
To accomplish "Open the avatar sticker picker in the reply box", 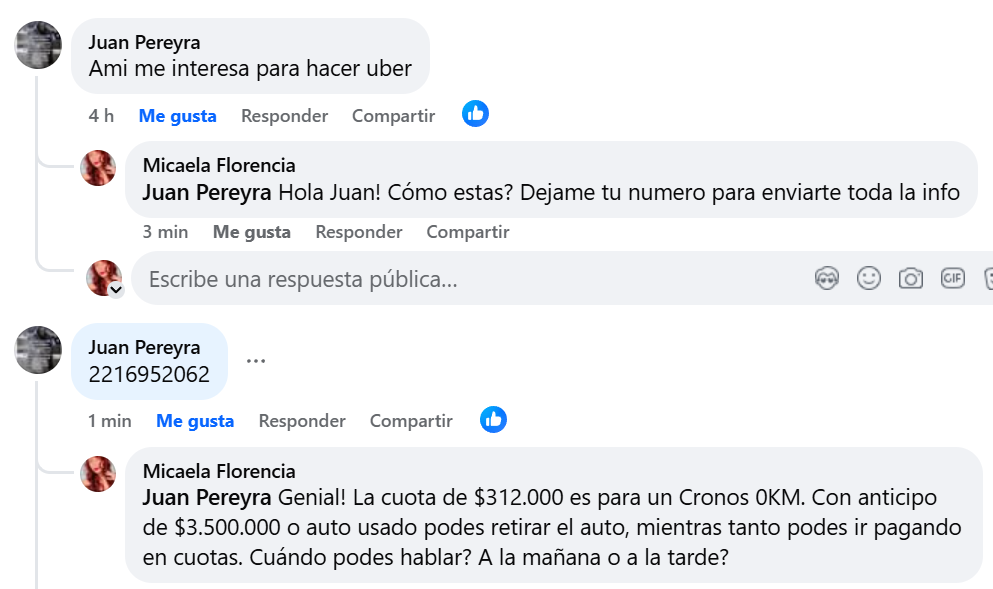I will (x=827, y=279).
